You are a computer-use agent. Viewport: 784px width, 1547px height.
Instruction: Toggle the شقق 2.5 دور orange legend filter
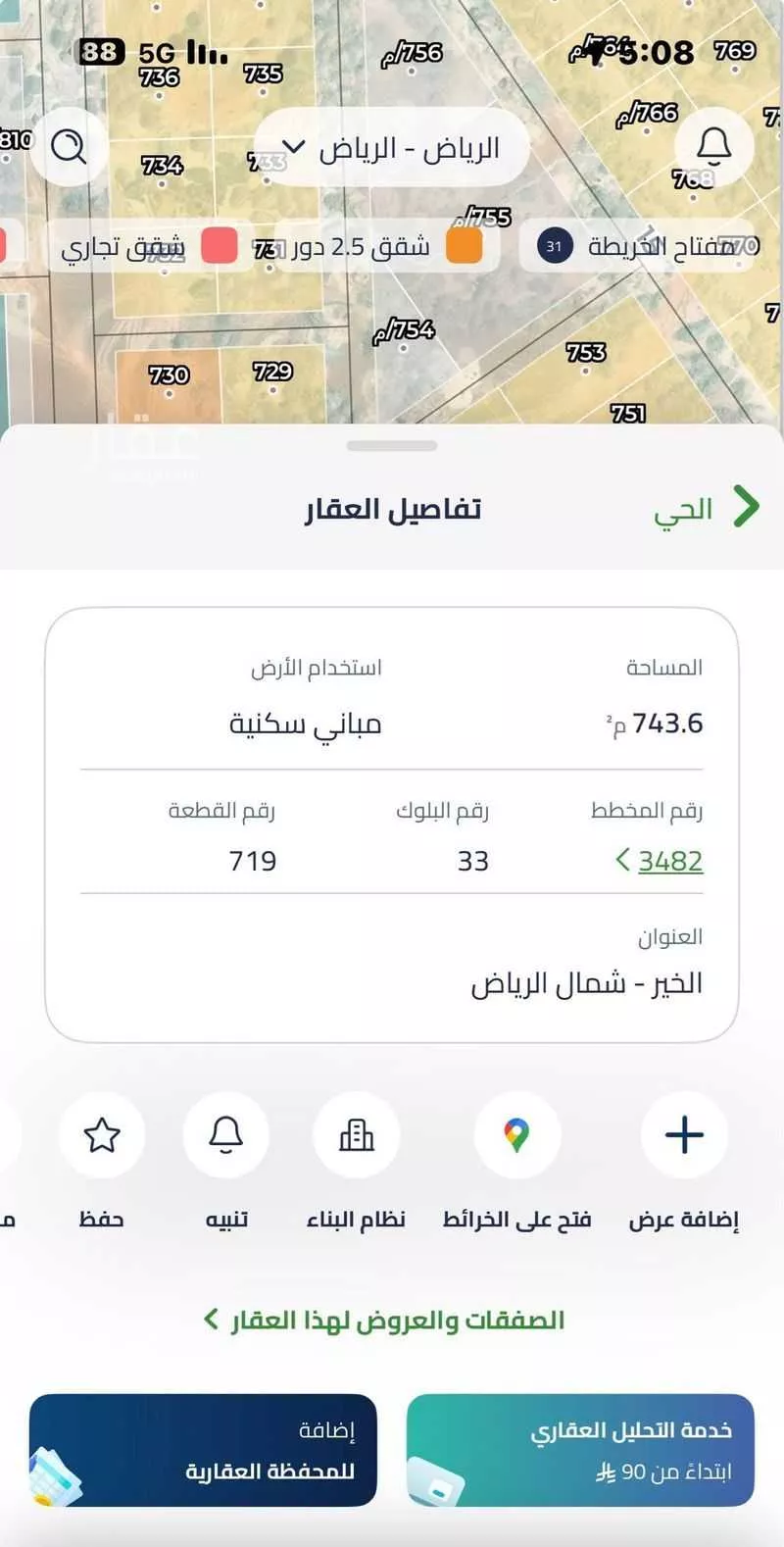464,245
